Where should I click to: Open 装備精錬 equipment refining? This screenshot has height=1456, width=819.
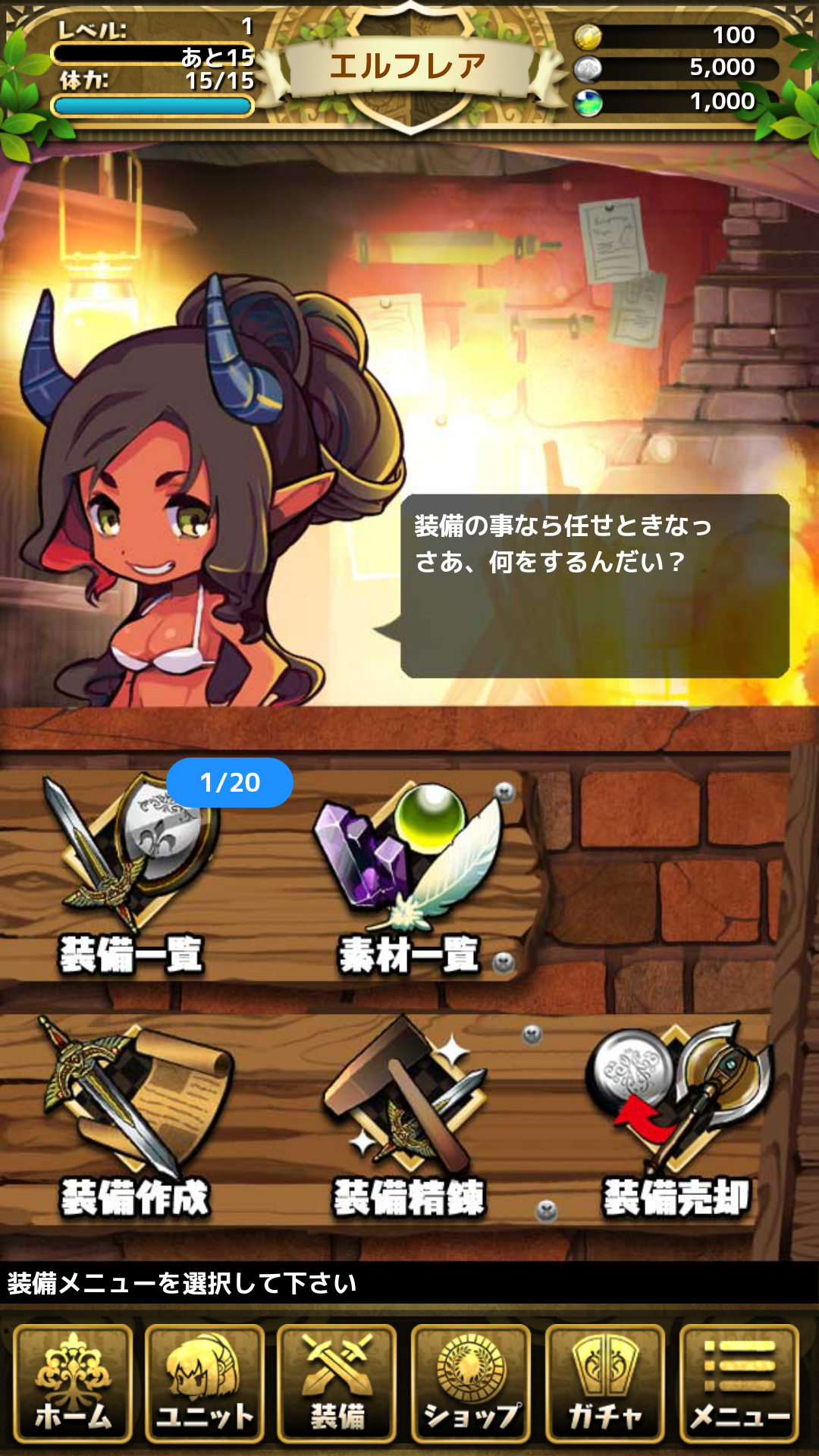click(x=409, y=1119)
